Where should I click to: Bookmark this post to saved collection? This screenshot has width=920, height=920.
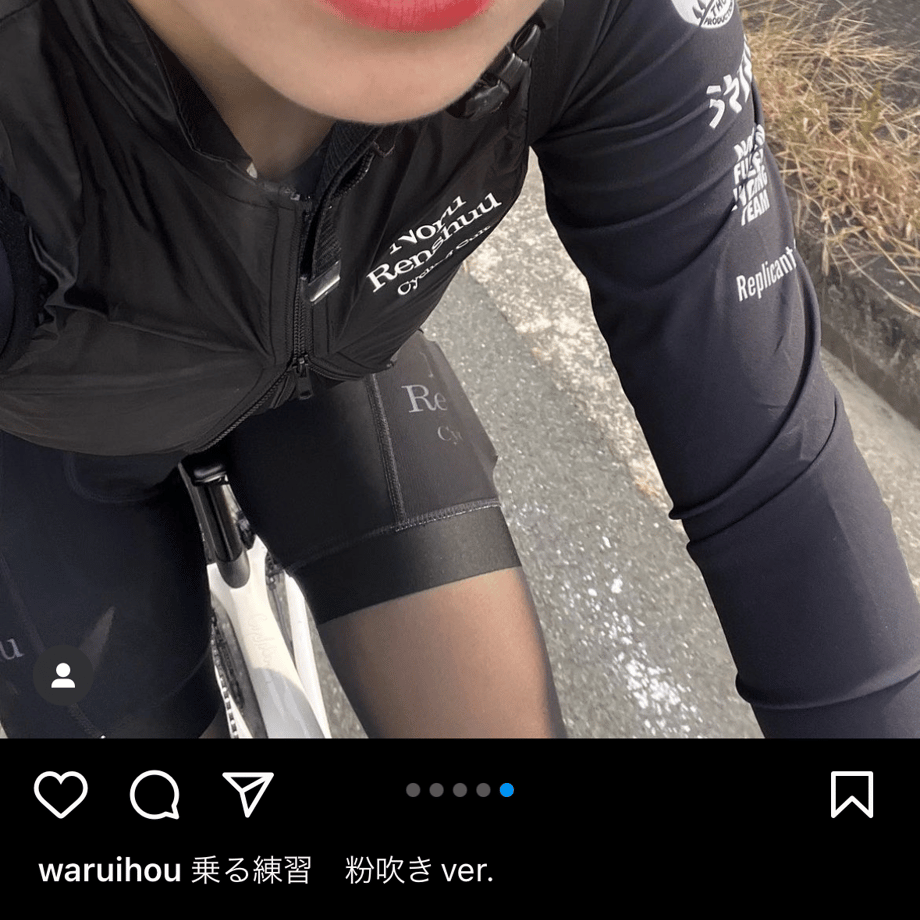click(852, 795)
